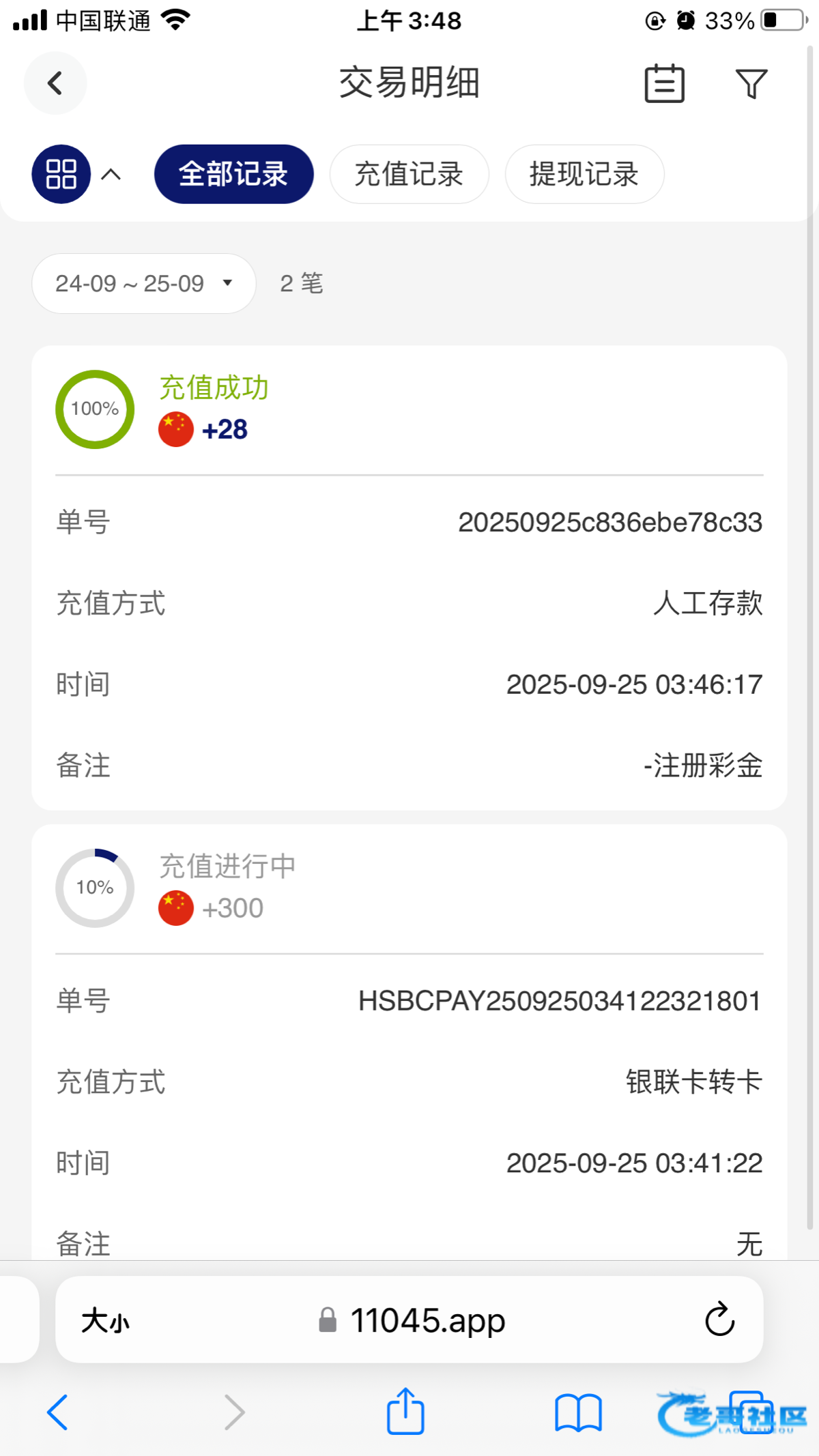Share this page from the Safari toolbar

click(x=405, y=1411)
